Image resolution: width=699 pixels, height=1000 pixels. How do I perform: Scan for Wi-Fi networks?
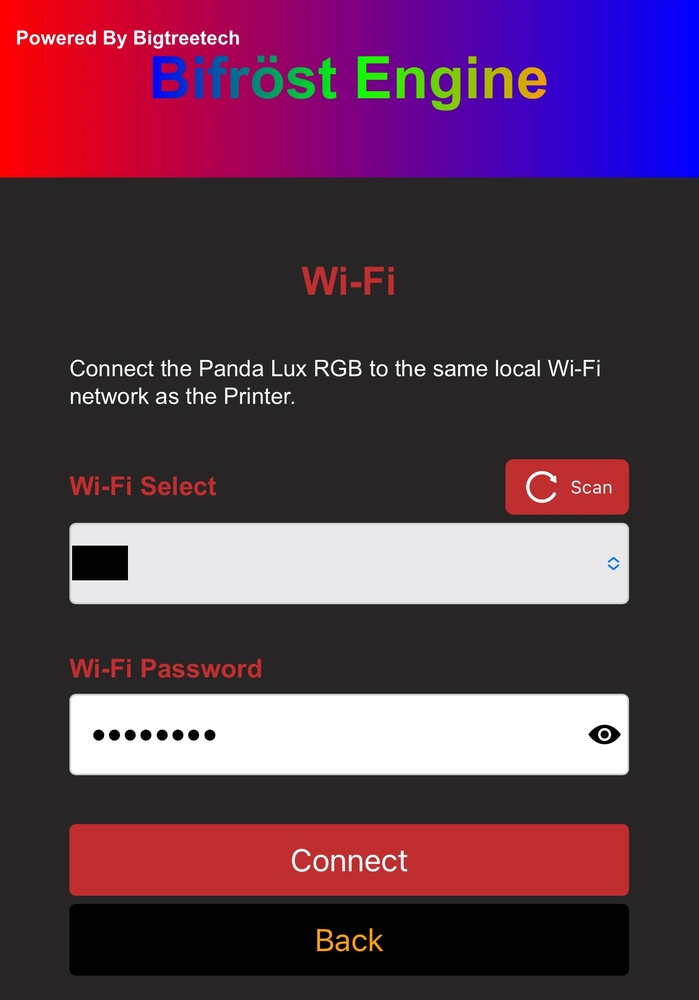click(x=567, y=487)
